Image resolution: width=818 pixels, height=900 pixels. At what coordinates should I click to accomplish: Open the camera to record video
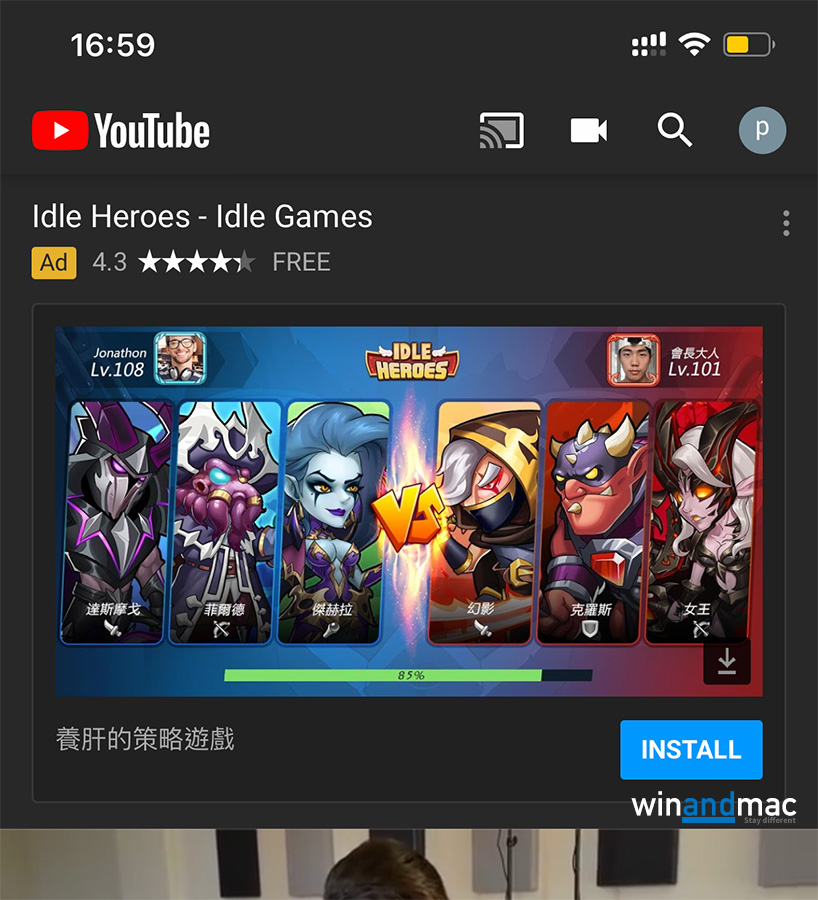click(x=589, y=131)
